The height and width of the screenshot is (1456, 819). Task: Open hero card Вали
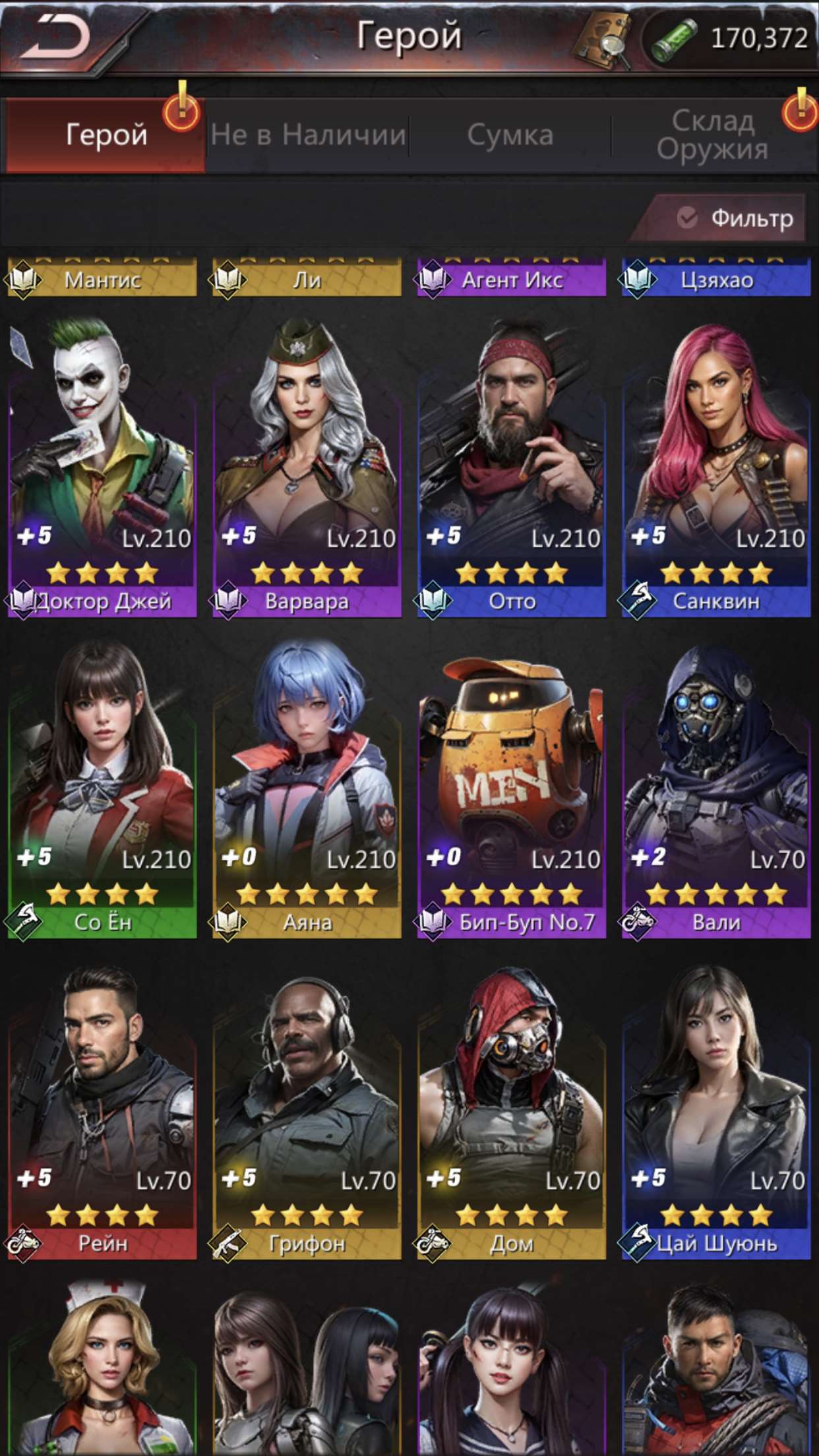click(x=716, y=788)
